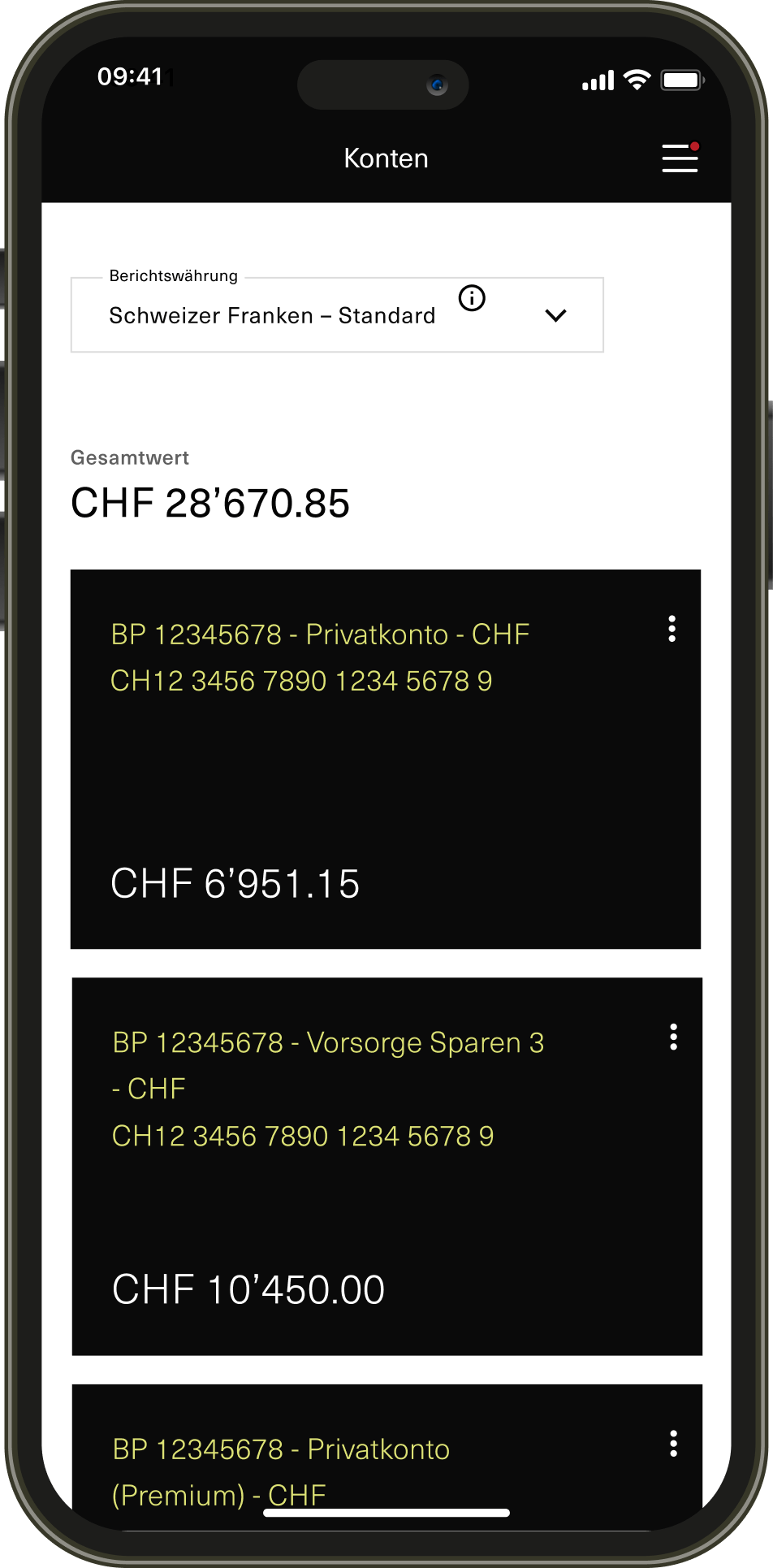The width and height of the screenshot is (773, 1568).
Task: Tap three-dot menu on Vorsorge Sparen 3
Action: pos(673,1037)
